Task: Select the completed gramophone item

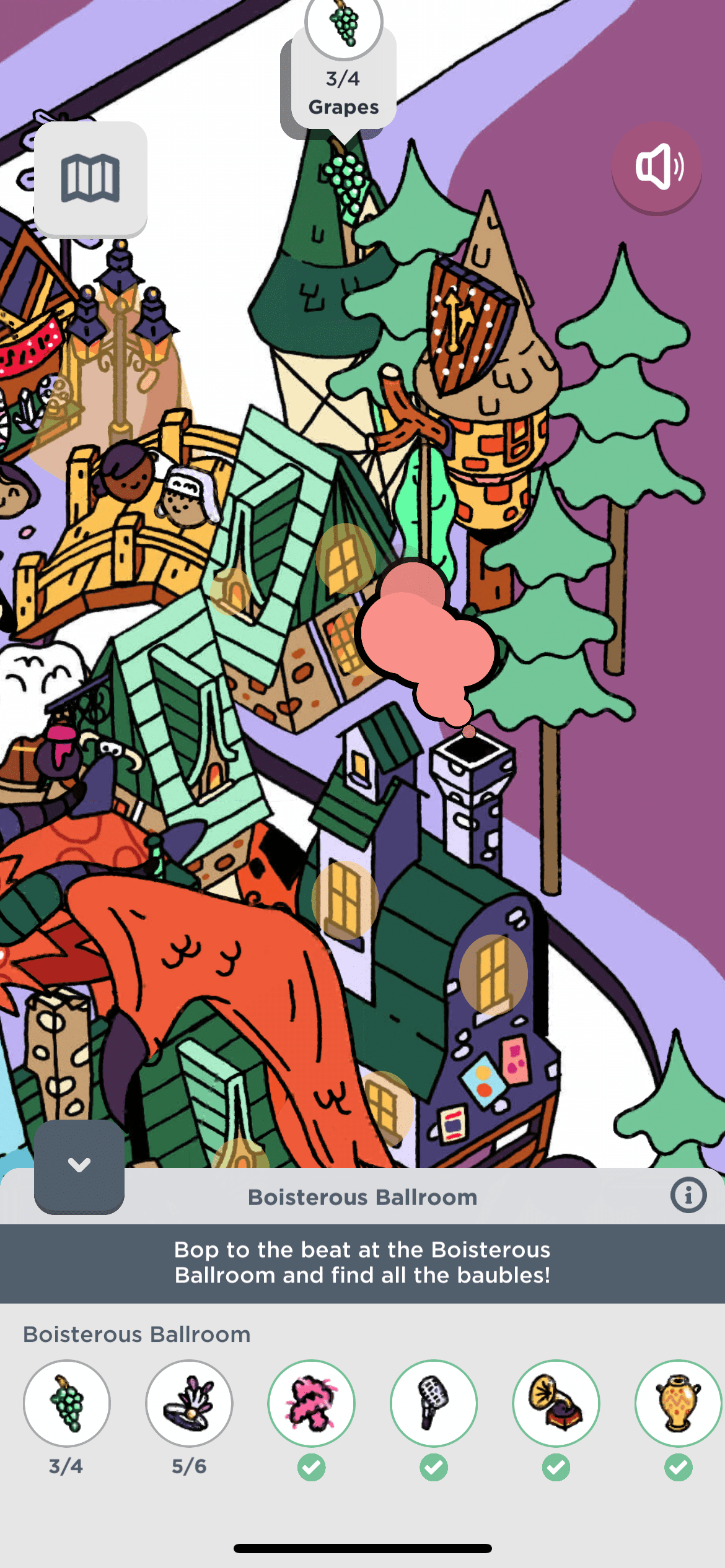Action: [x=556, y=1403]
